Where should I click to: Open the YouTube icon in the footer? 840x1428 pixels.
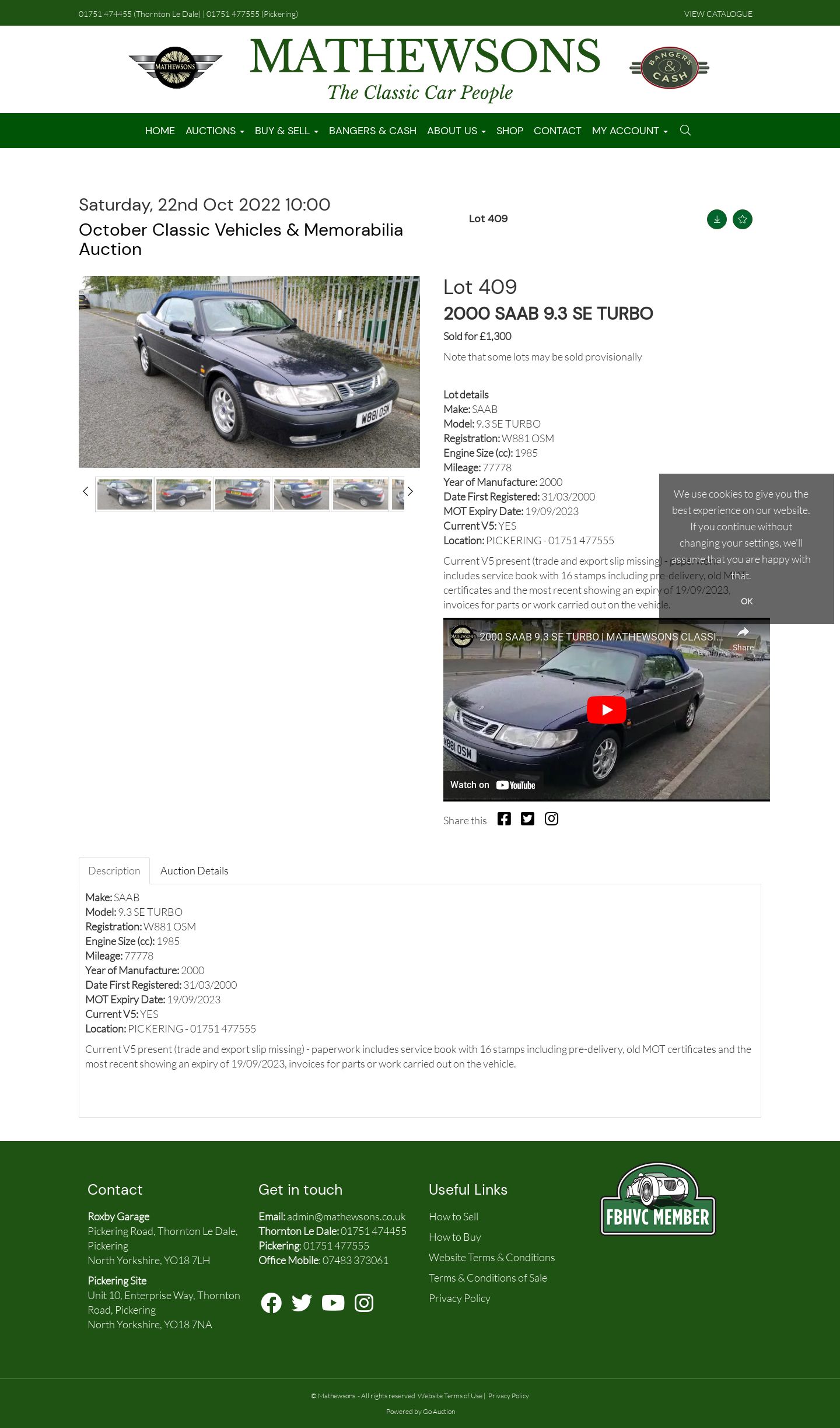tap(332, 1303)
